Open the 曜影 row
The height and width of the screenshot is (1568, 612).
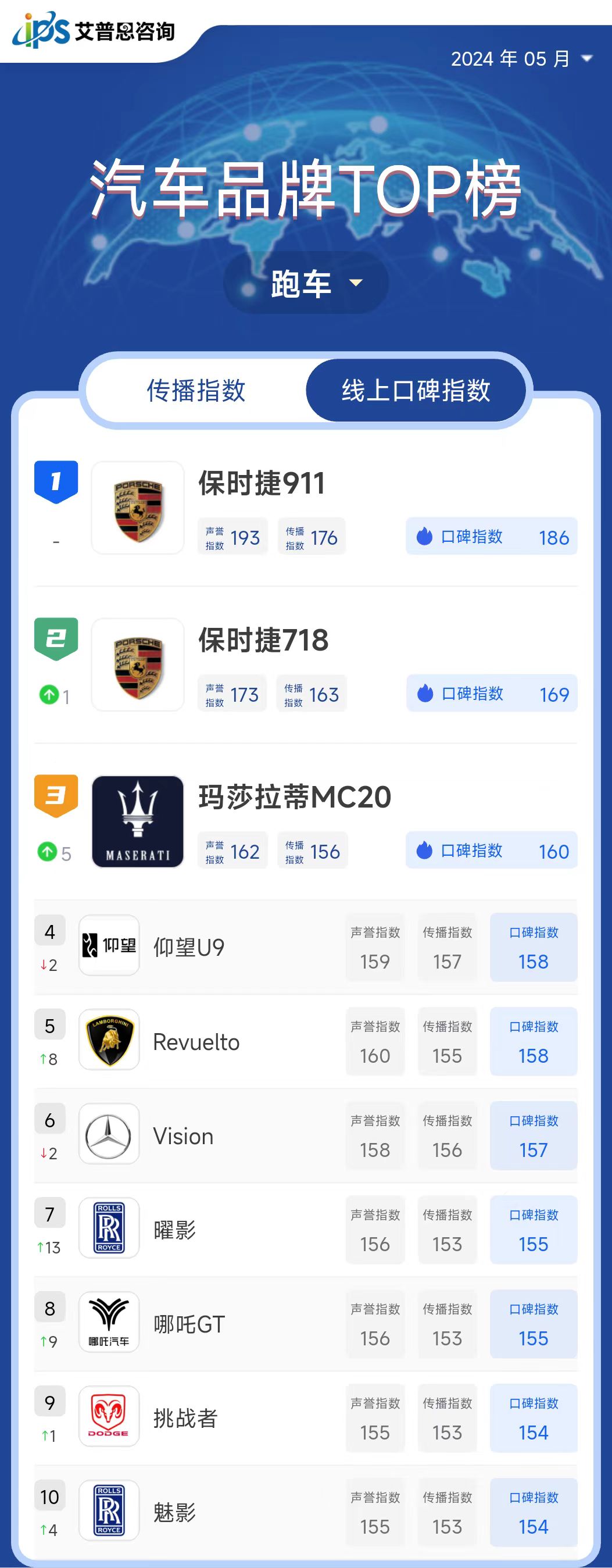[x=174, y=1230]
